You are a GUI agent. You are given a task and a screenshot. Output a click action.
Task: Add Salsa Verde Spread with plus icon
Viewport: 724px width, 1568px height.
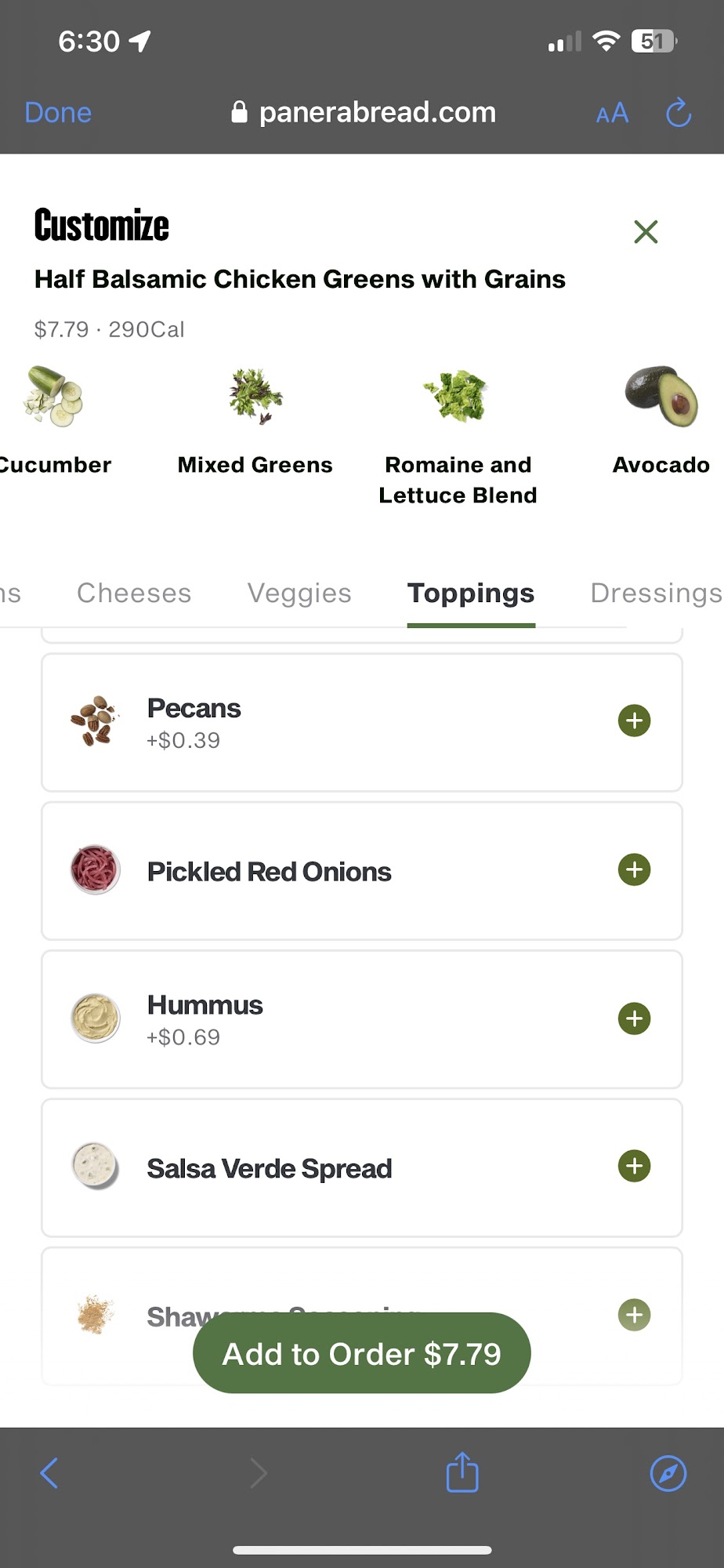[634, 1167]
